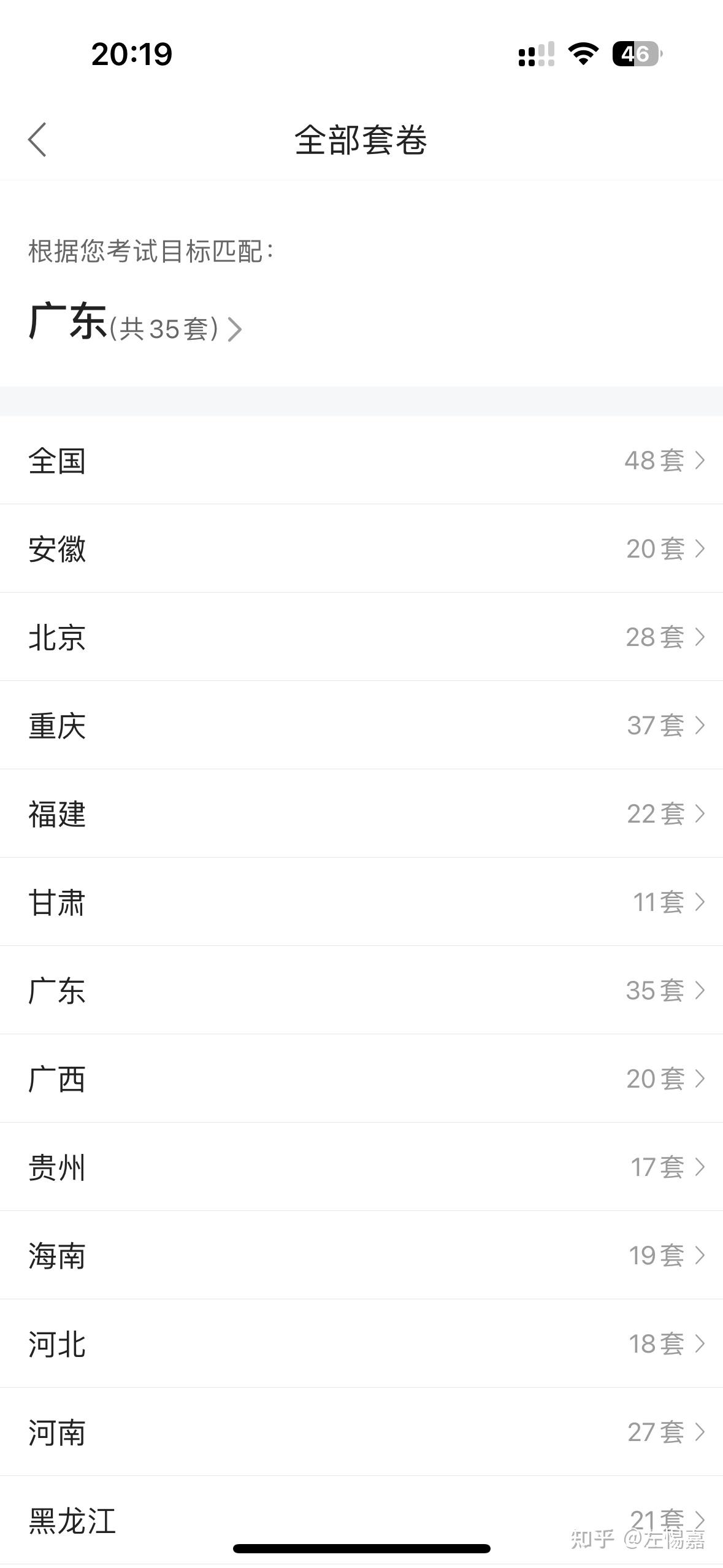
Task: View 广西 exam papers
Action: click(361, 1079)
